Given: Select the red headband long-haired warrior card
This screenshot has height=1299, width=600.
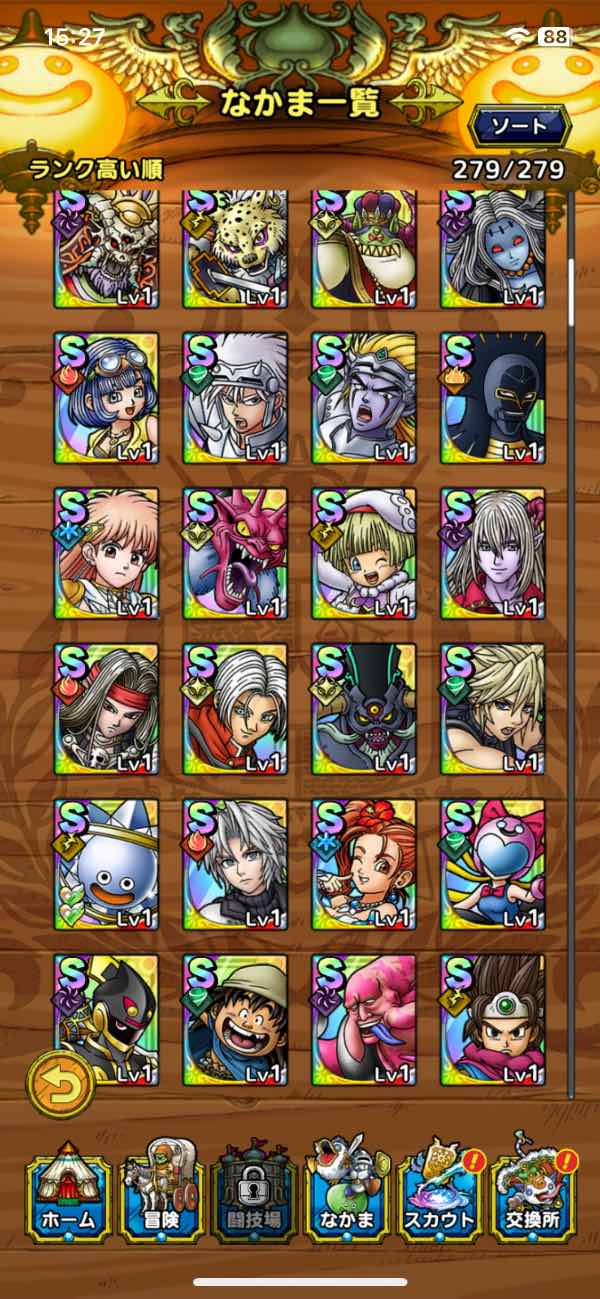Looking at the screenshot, I should pos(107,709).
